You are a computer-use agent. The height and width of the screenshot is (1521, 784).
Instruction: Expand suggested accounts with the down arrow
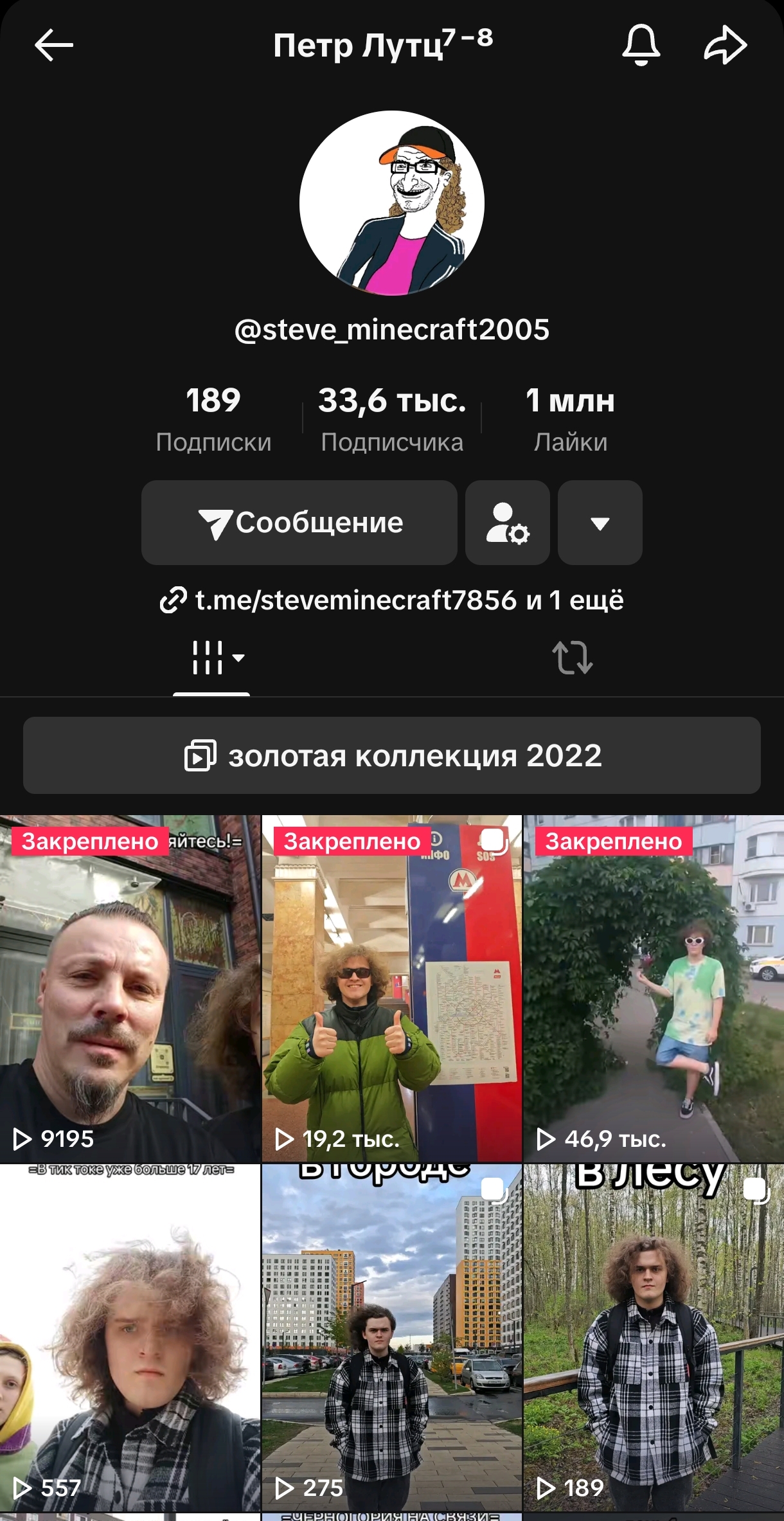pyautogui.click(x=600, y=523)
